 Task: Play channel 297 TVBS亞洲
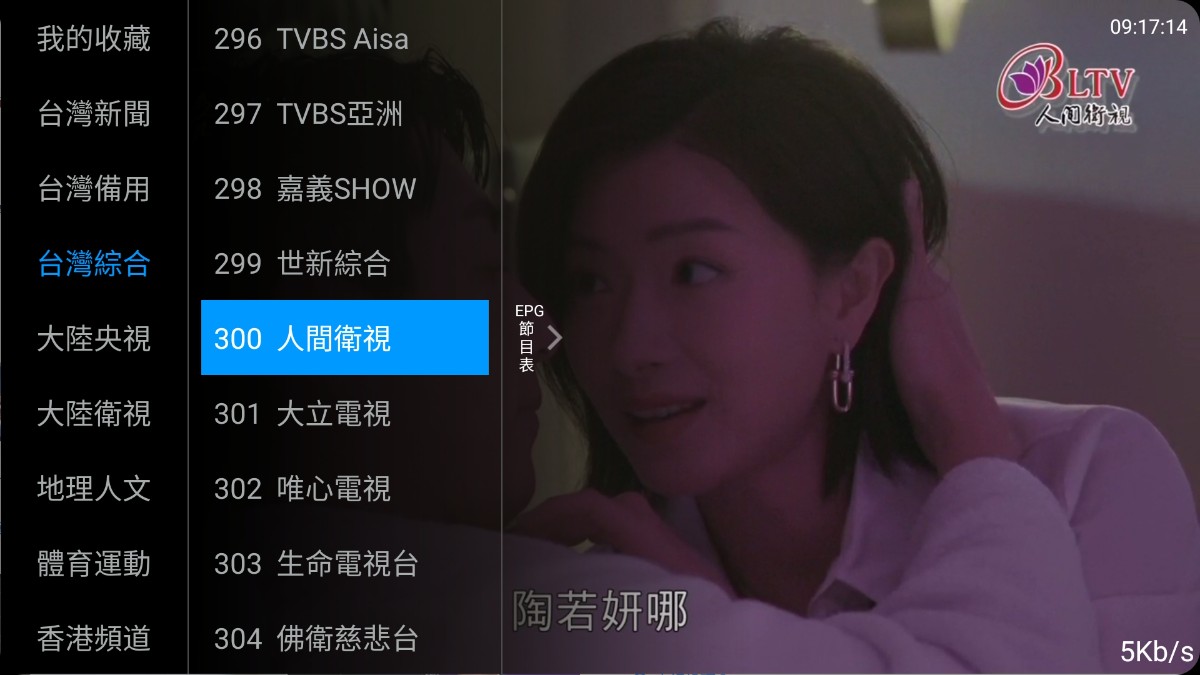point(344,114)
